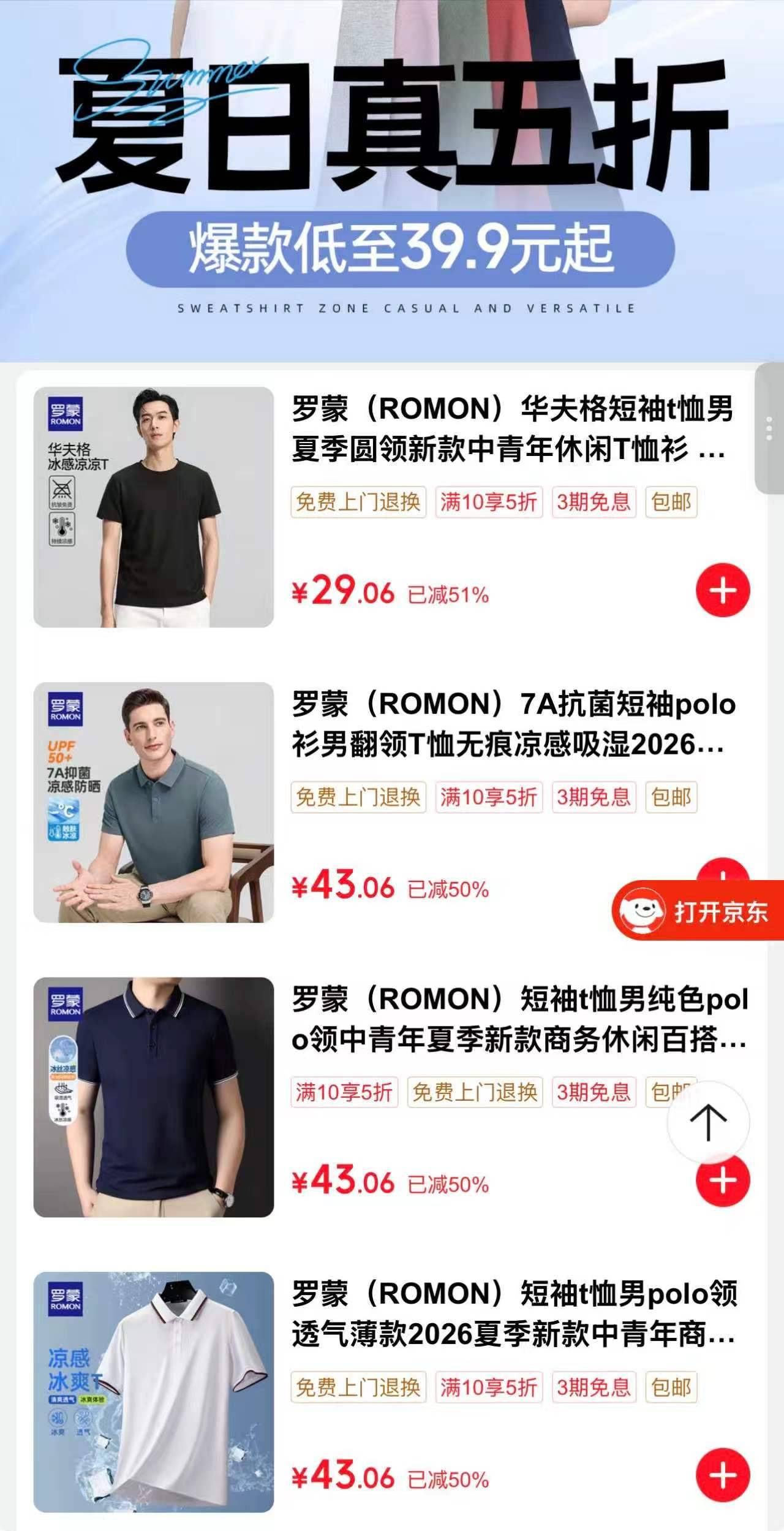Open the 纯色polo领 navy shirt listing
The height and width of the screenshot is (1531, 784).
click(518, 1019)
